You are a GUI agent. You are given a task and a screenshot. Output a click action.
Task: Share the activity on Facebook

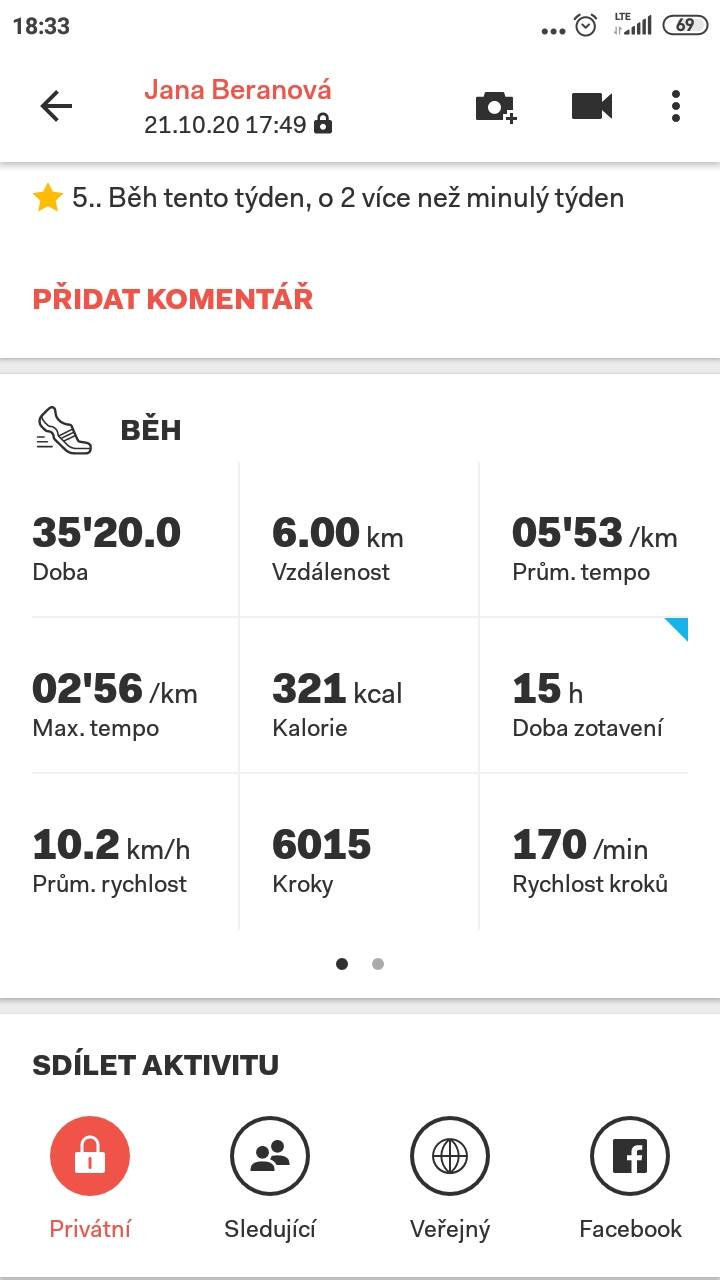point(630,1156)
